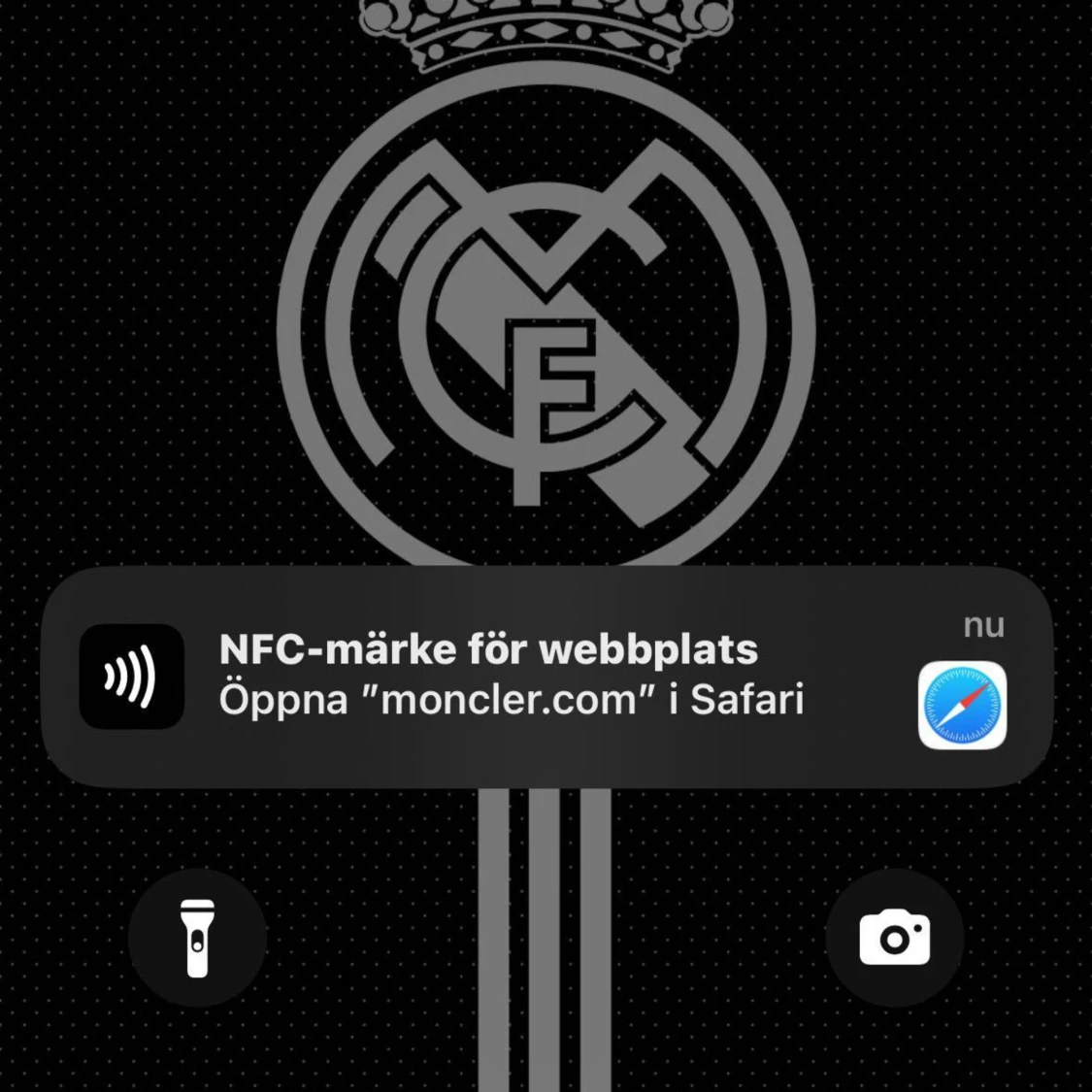This screenshot has width=1092, height=1092.
Task: Launch the camera from lock screen
Action: 894,938
